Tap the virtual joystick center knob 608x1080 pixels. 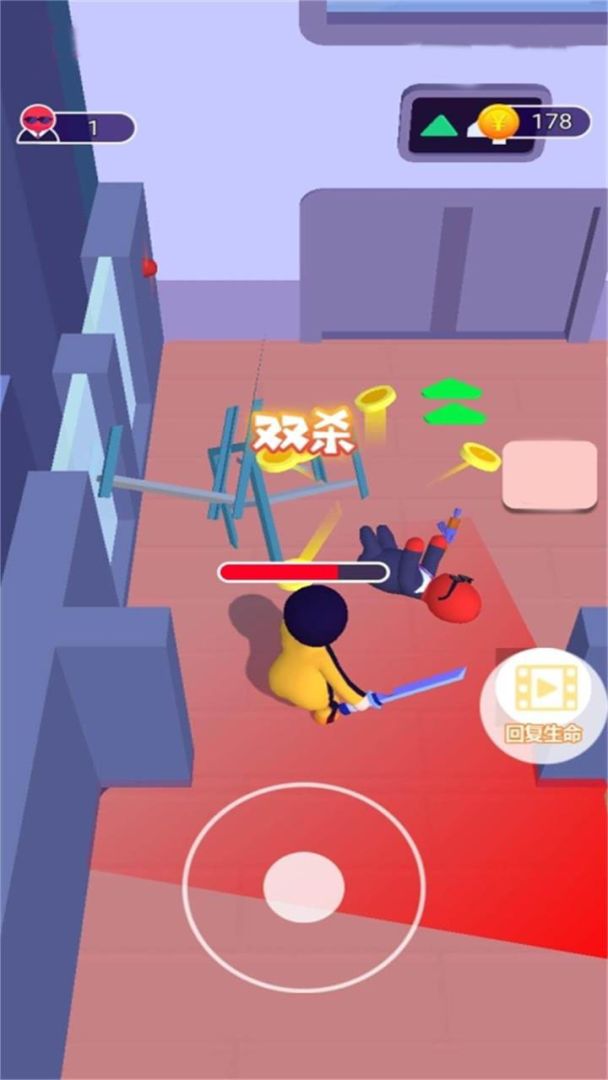click(x=304, y=887)
